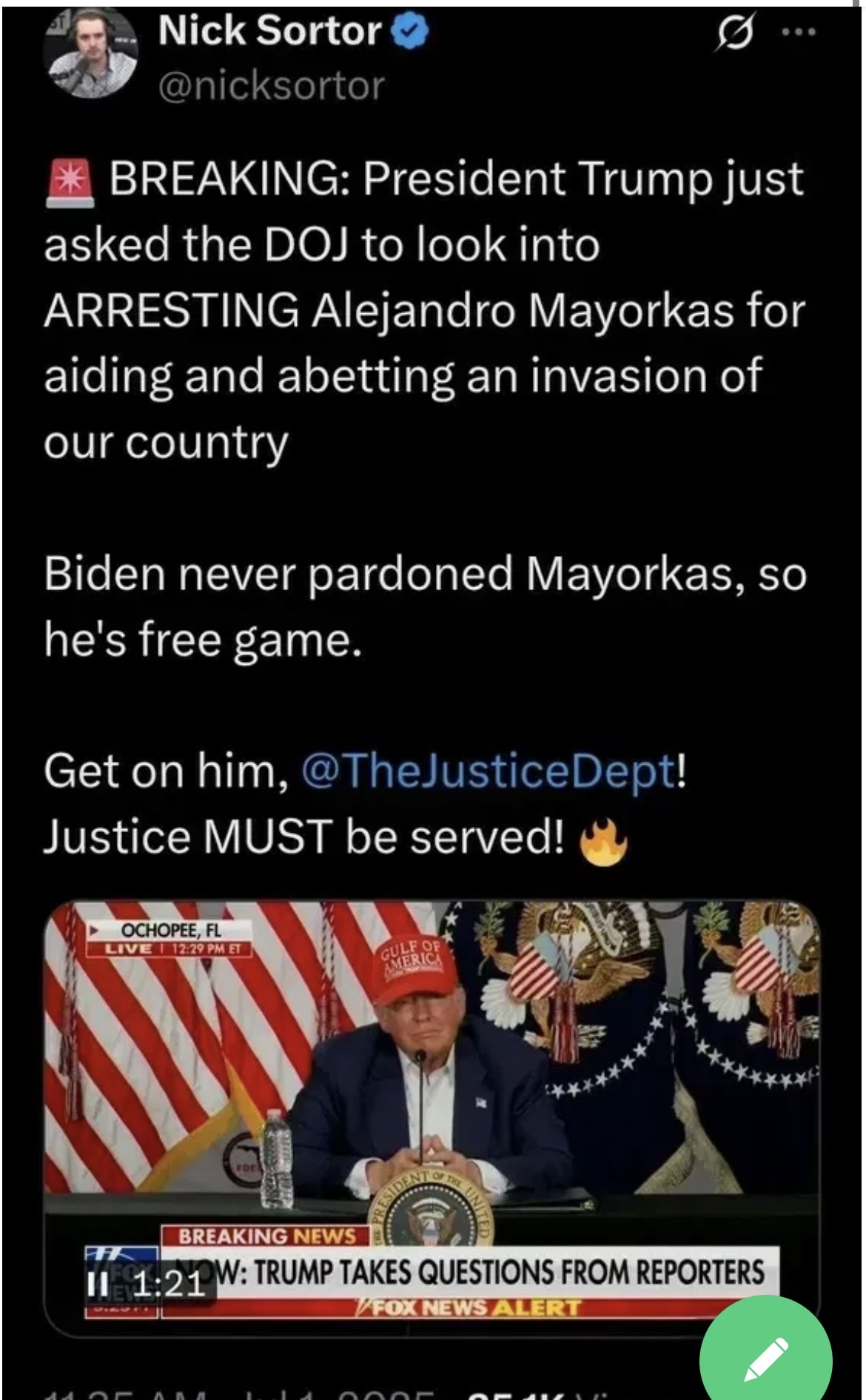
Task: Tap the green pencil edit button
Action: click(766, 1359)
